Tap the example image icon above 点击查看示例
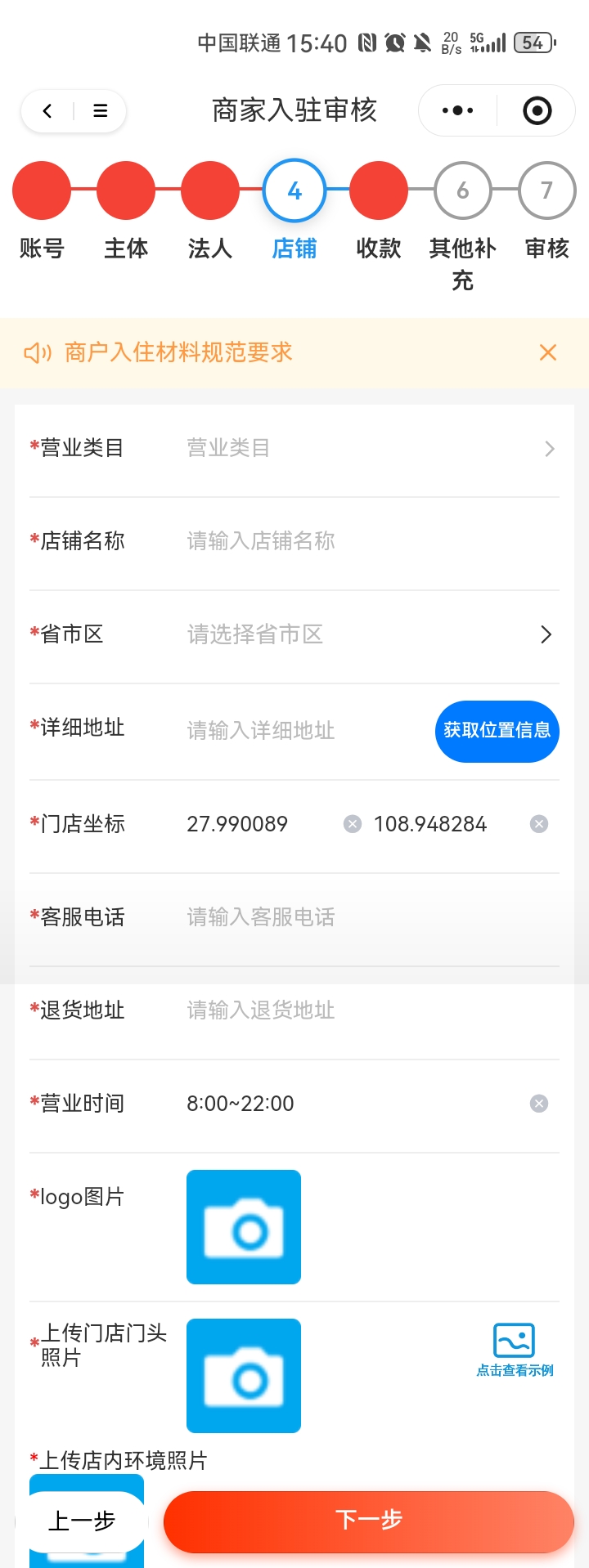This screenshot has height=1568, width=589. point(514,1338)
